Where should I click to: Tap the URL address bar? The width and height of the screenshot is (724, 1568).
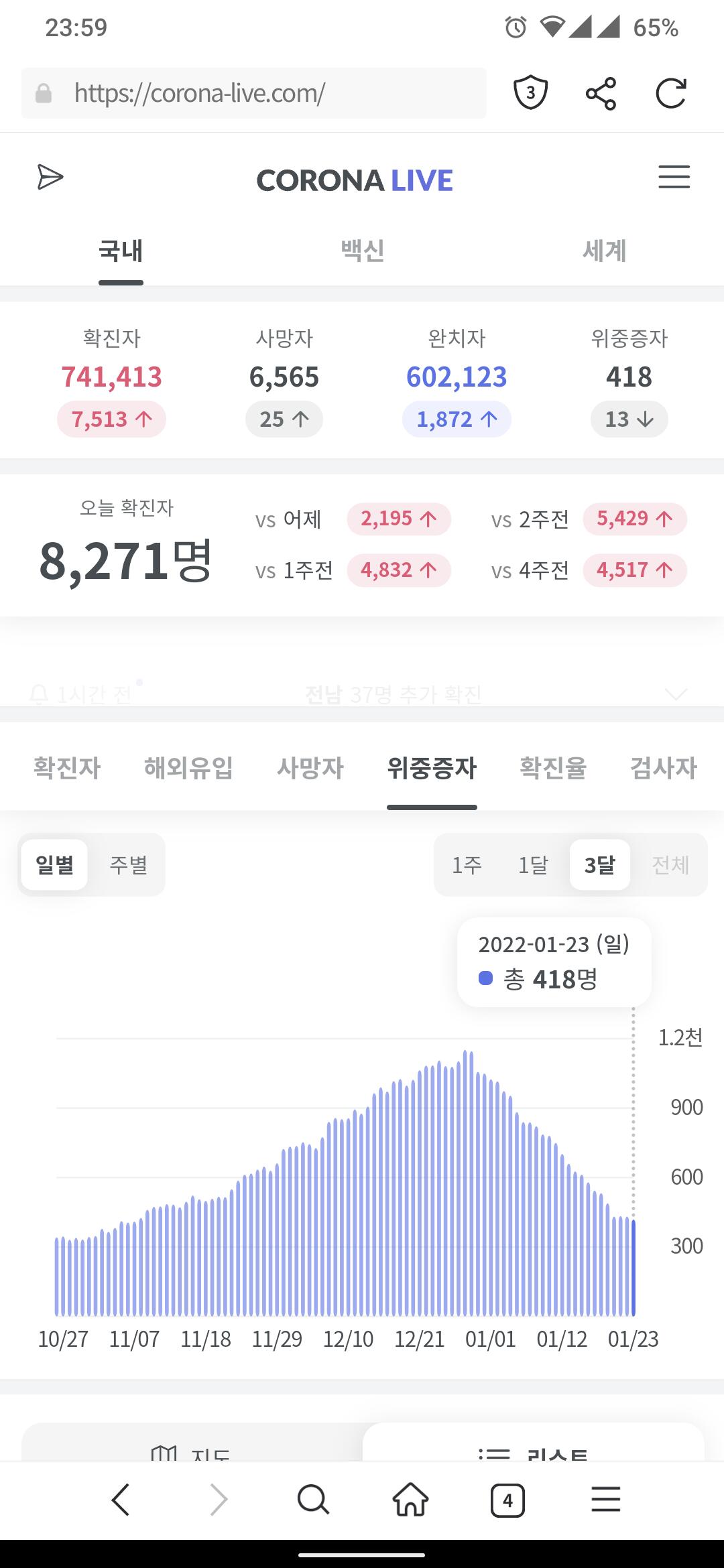[253, 93]
